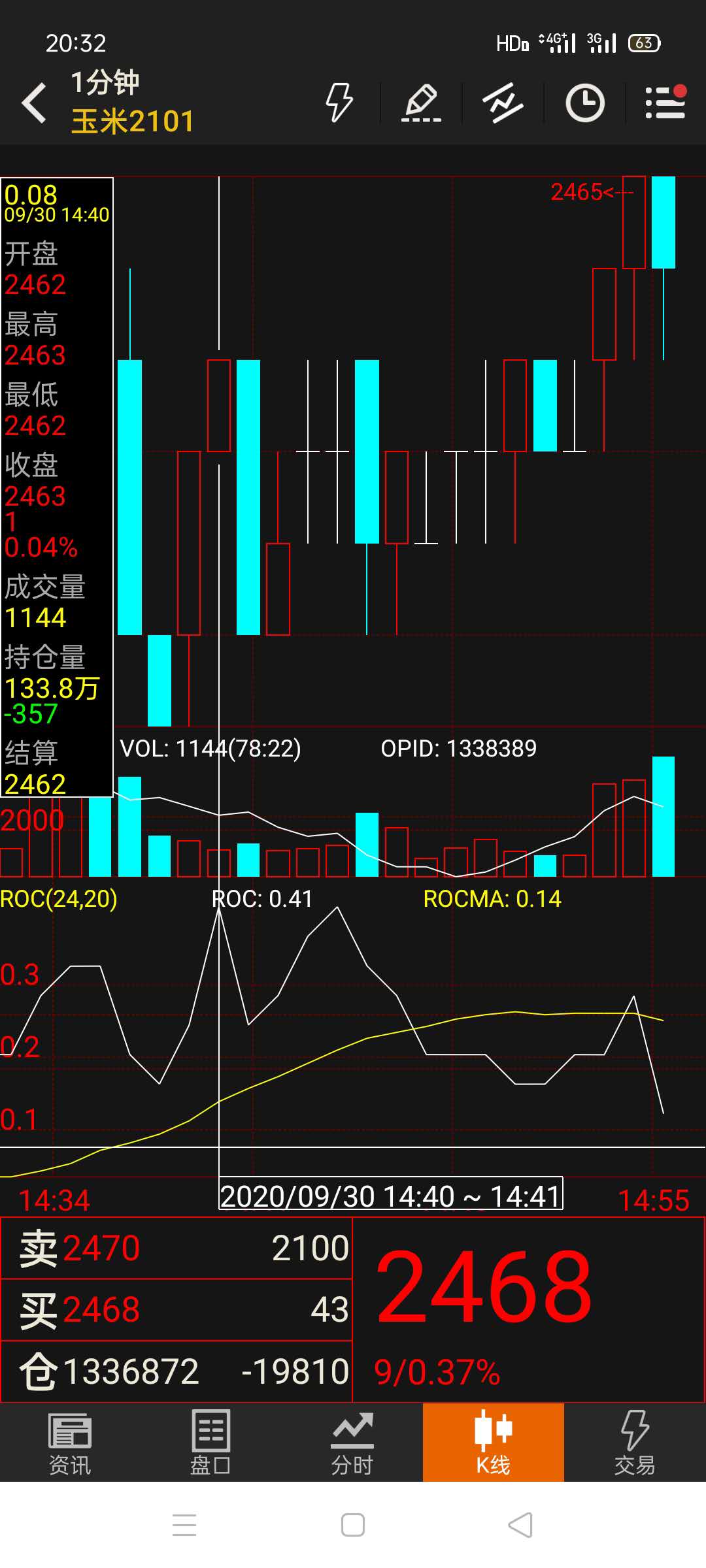Open the clock period selector
706x1568 pixels.
click(584, 103)
